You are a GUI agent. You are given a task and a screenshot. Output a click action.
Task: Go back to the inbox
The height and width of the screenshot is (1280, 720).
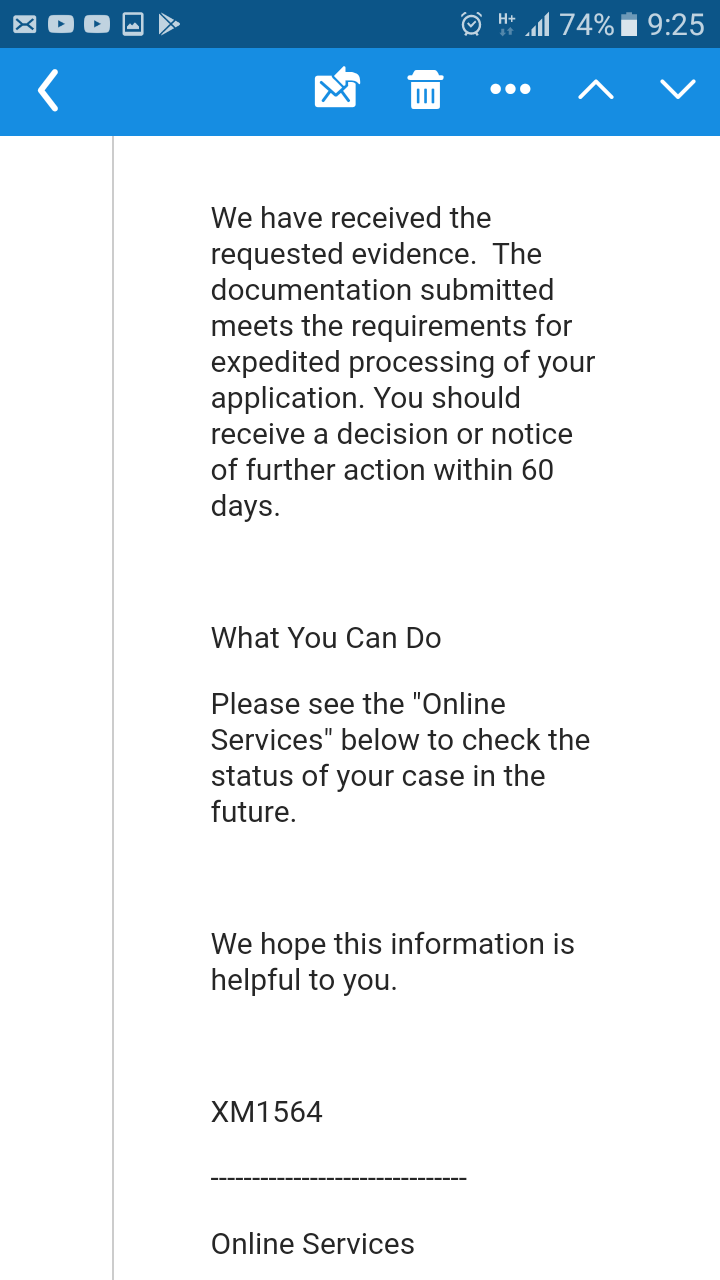pos(48,90)
